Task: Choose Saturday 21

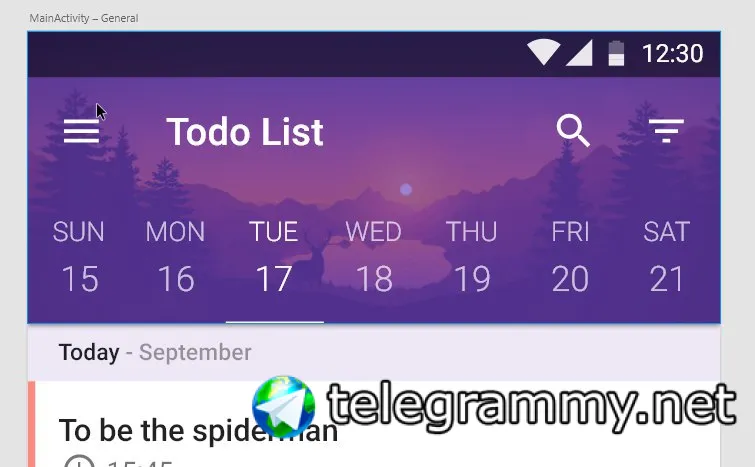Action: 666,259
